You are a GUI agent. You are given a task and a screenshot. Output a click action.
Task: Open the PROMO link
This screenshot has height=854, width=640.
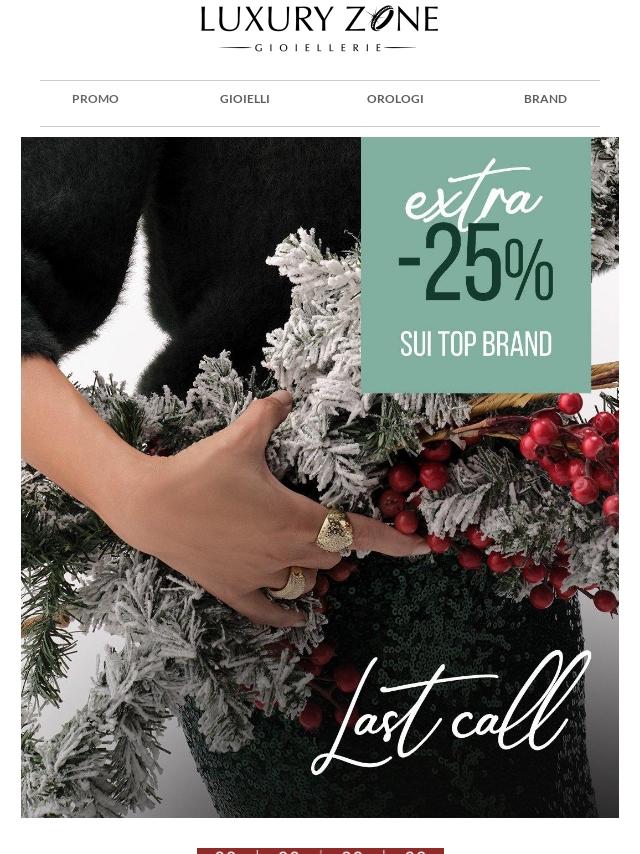click(x=95, y=99)
